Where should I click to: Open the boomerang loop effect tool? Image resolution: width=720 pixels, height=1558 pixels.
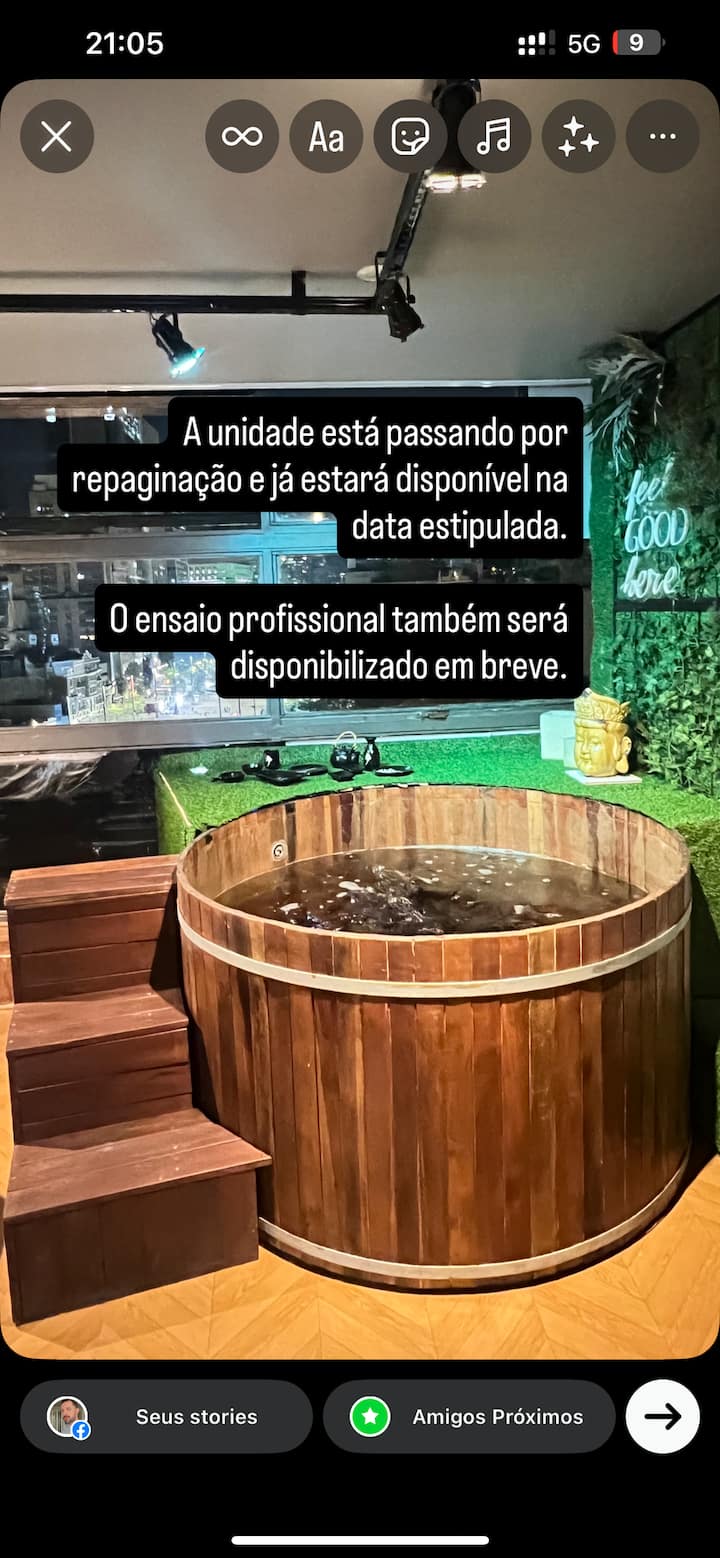pos(242,136)
